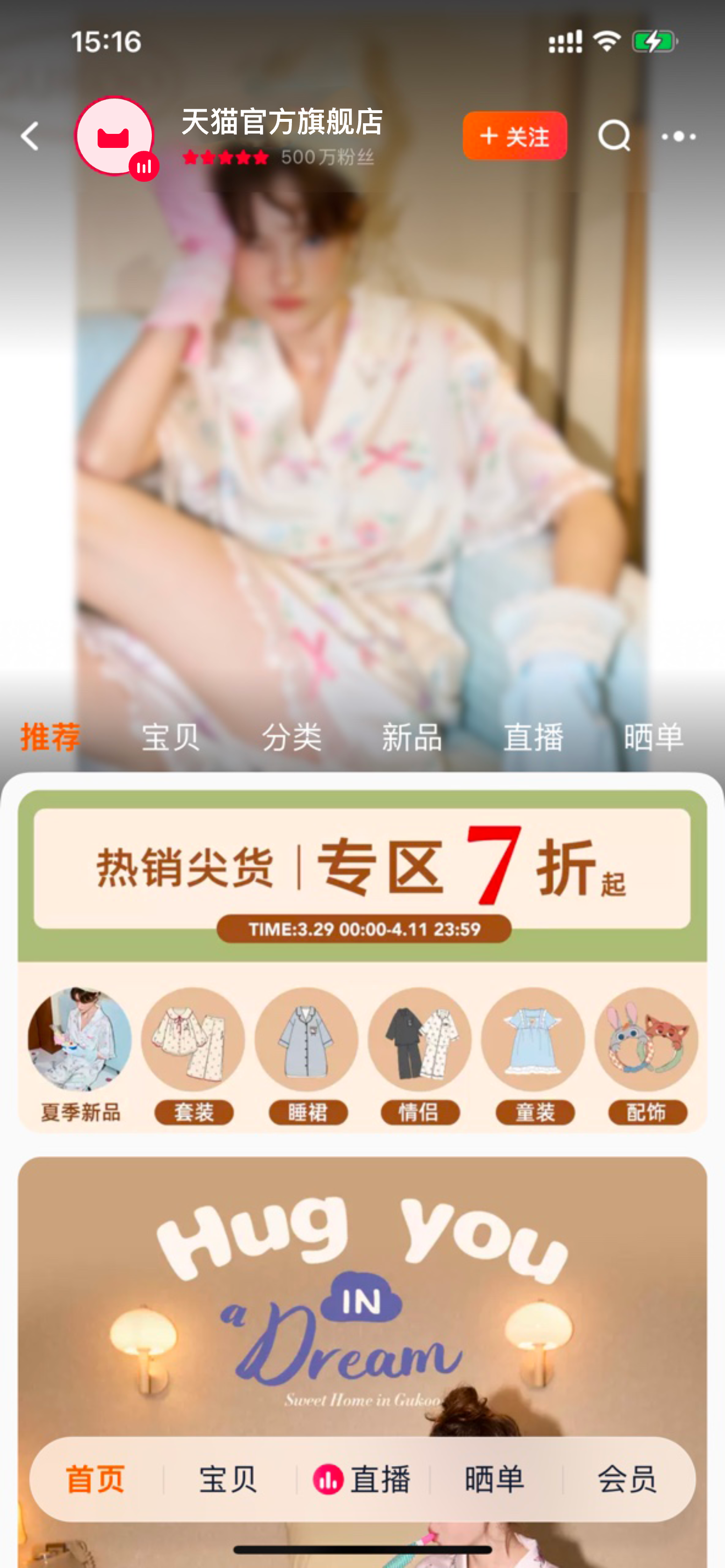Viewport: 725px width, 1568px height.
Task: Open 会员 in the bottom bar
Action: coord(627,1479)
